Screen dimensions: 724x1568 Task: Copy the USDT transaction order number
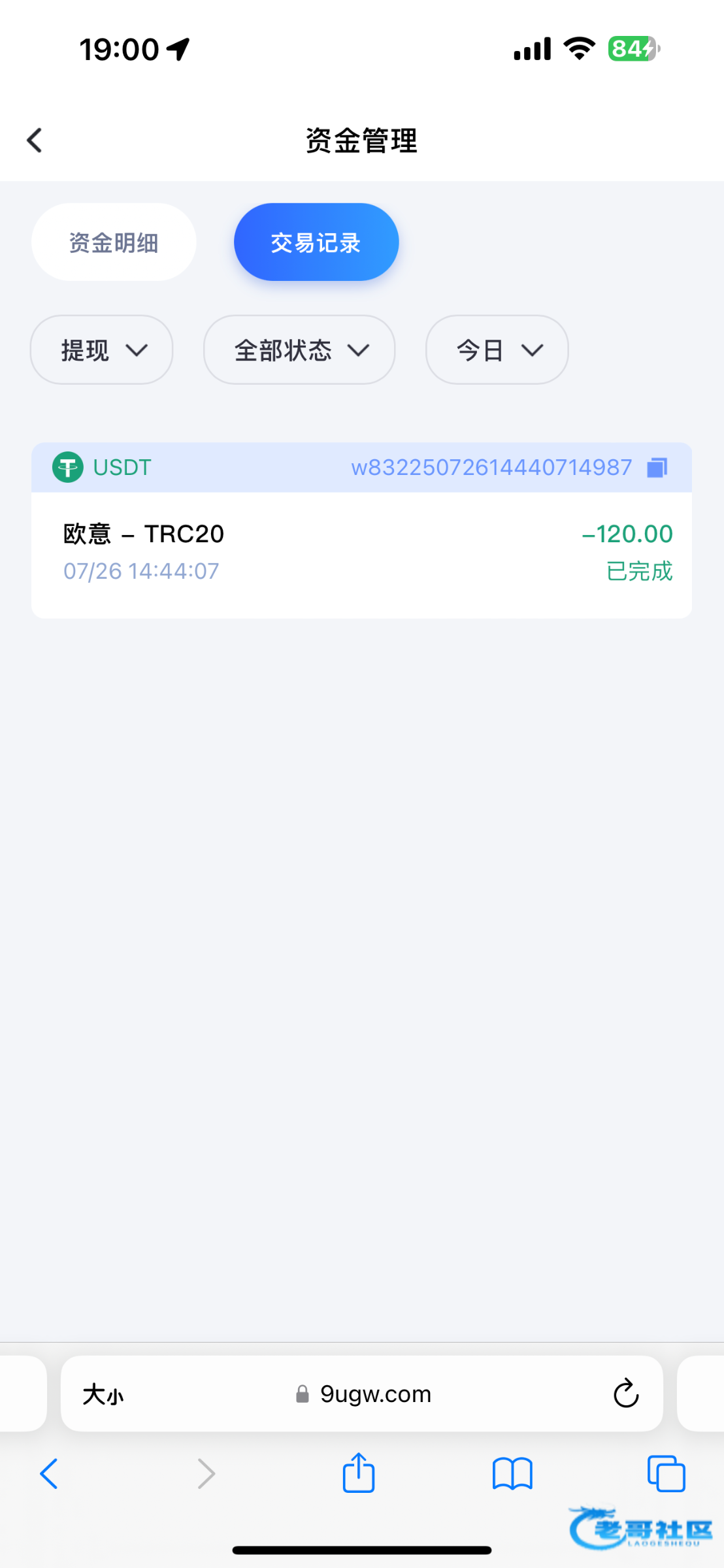(657, 468)
